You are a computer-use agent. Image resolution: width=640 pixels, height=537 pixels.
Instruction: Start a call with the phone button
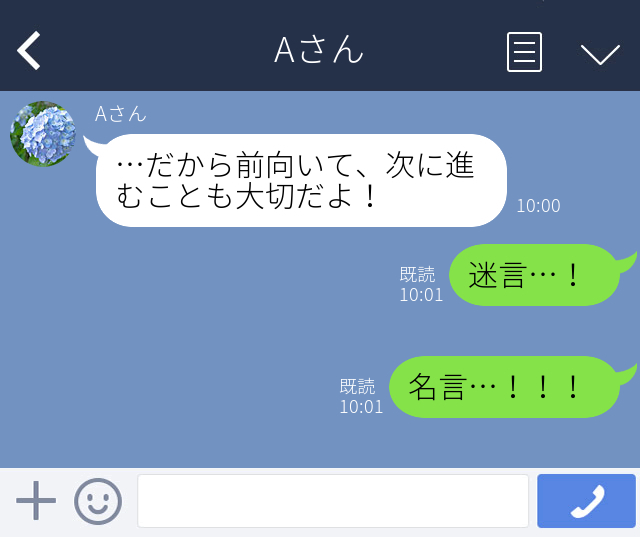pos(586,500)
